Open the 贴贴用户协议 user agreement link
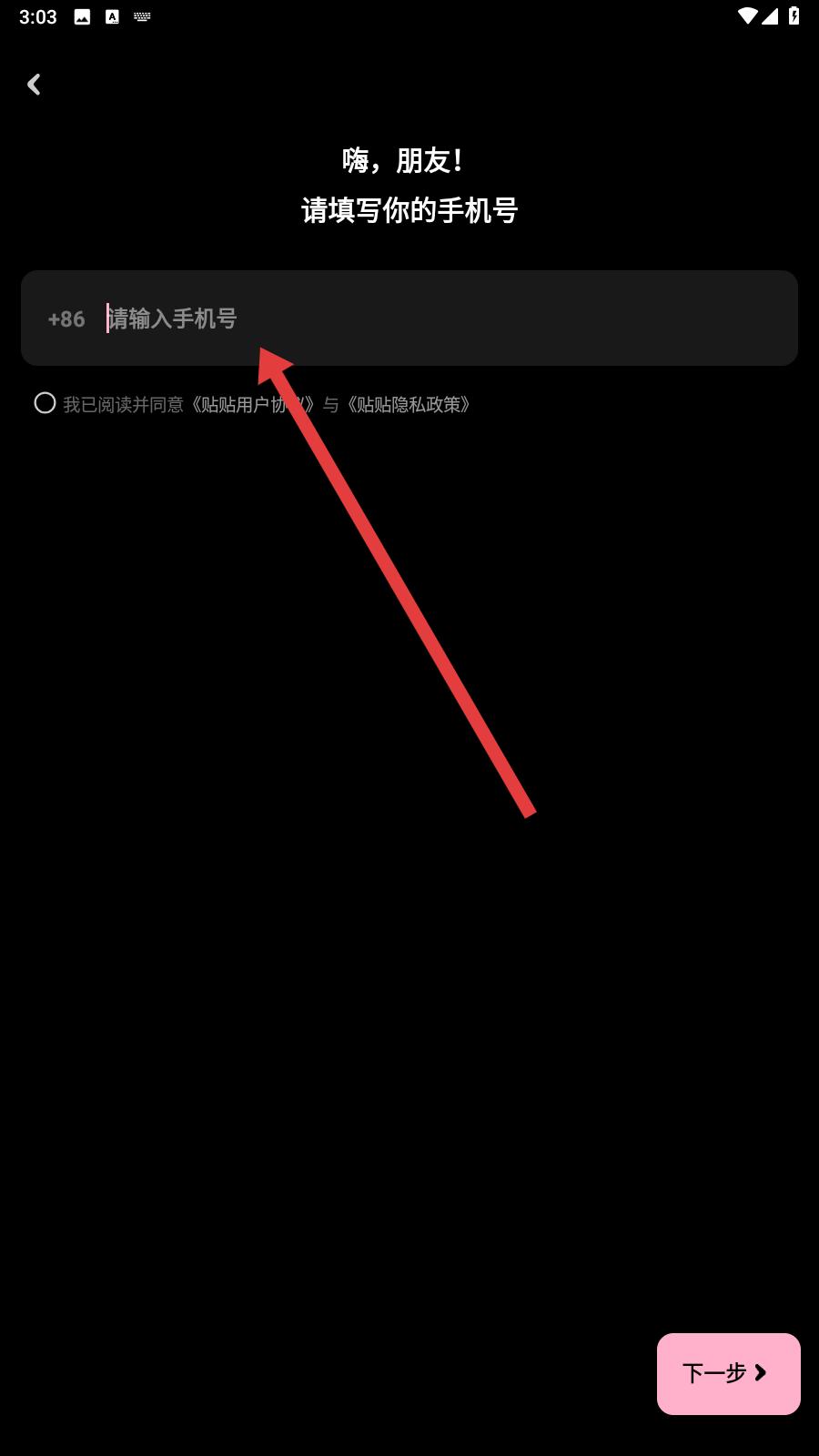 point(253,405)
